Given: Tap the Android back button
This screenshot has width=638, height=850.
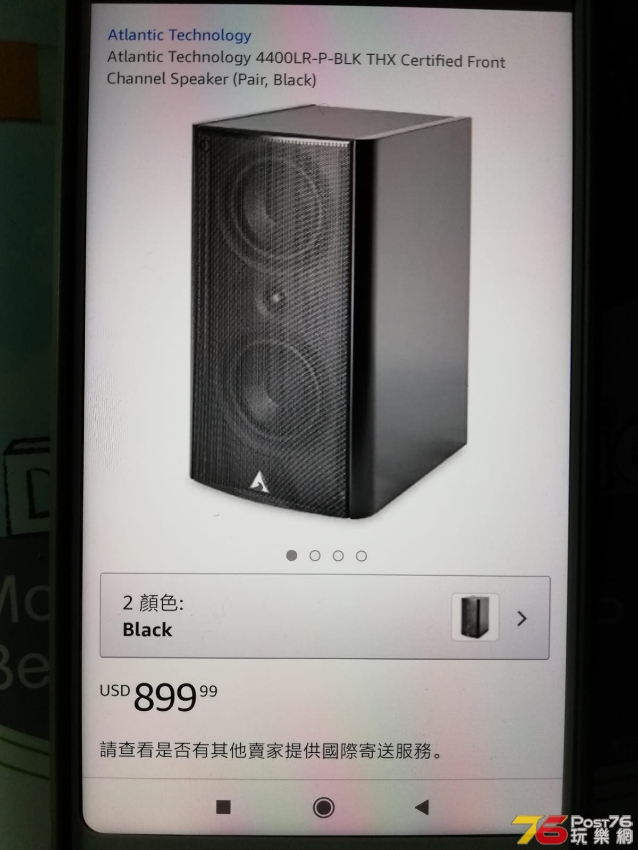Looking at the screenshot, I should coord(421,806).
